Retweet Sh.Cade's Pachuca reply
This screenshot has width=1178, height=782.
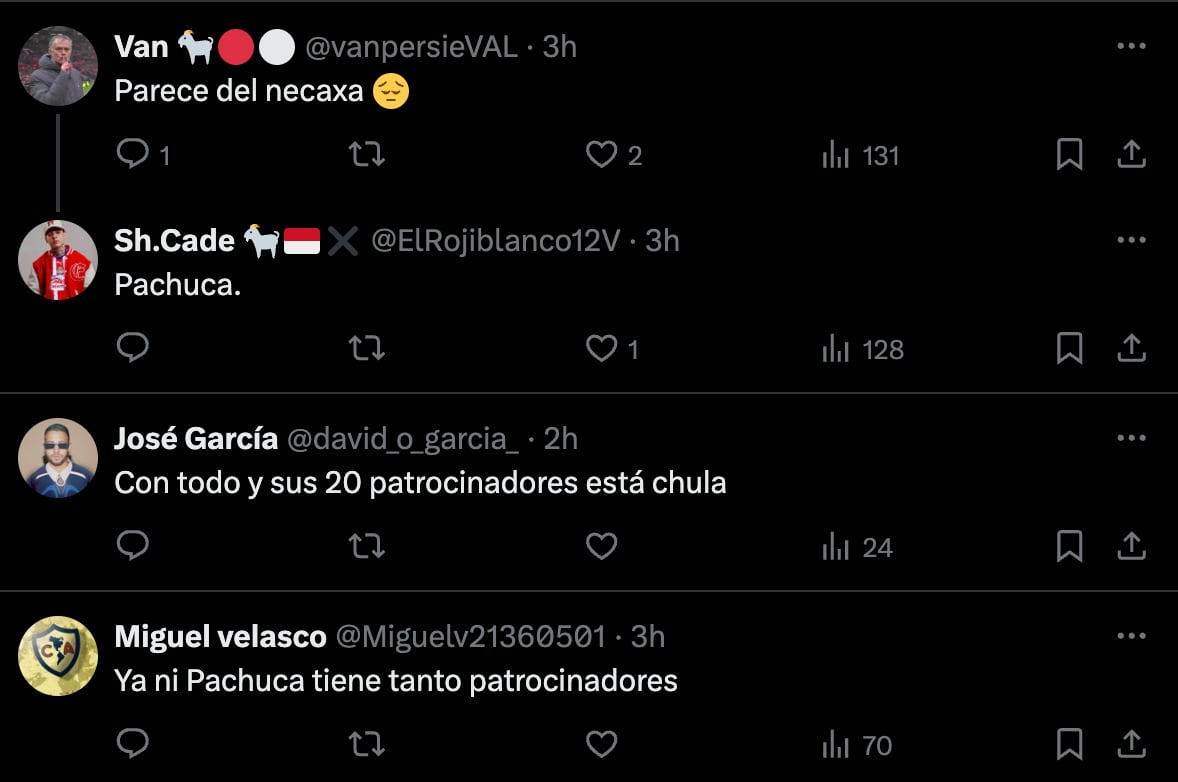(x=366, y=348)
